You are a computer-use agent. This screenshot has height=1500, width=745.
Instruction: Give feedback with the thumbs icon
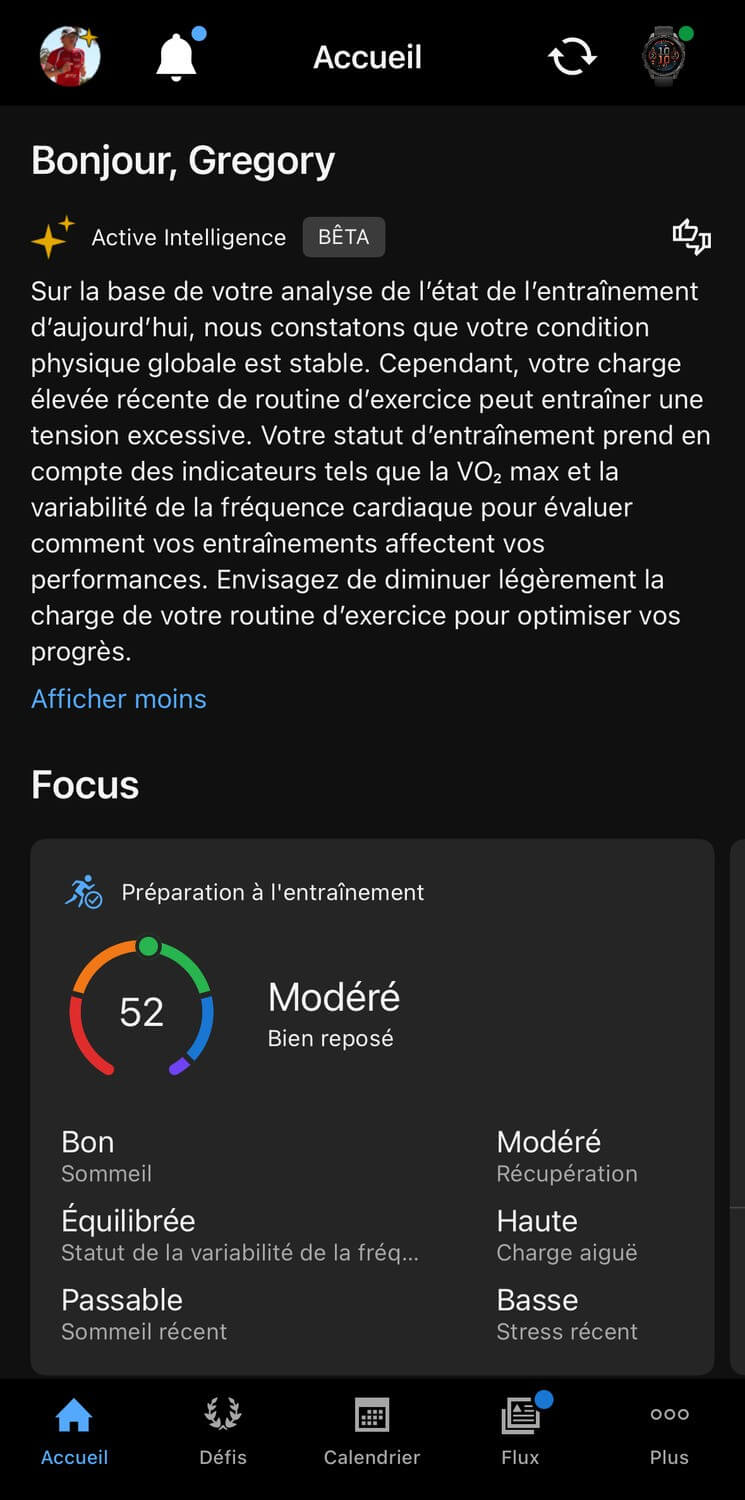click(691, 237)
